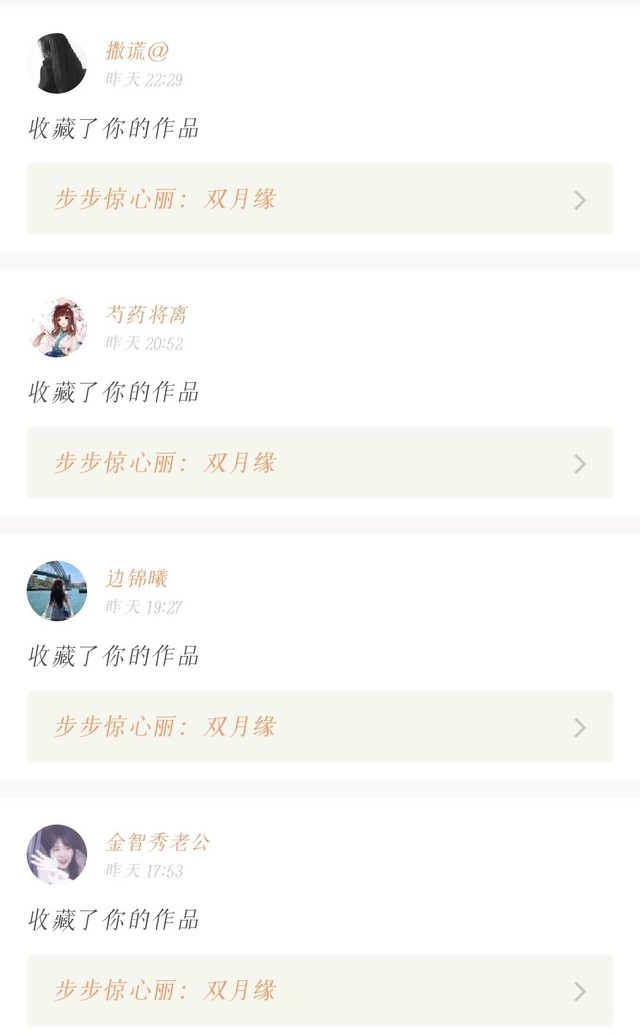640x1035 pixels.
Task: Tap the username 边锦曦
Action: tap(137, 578)
